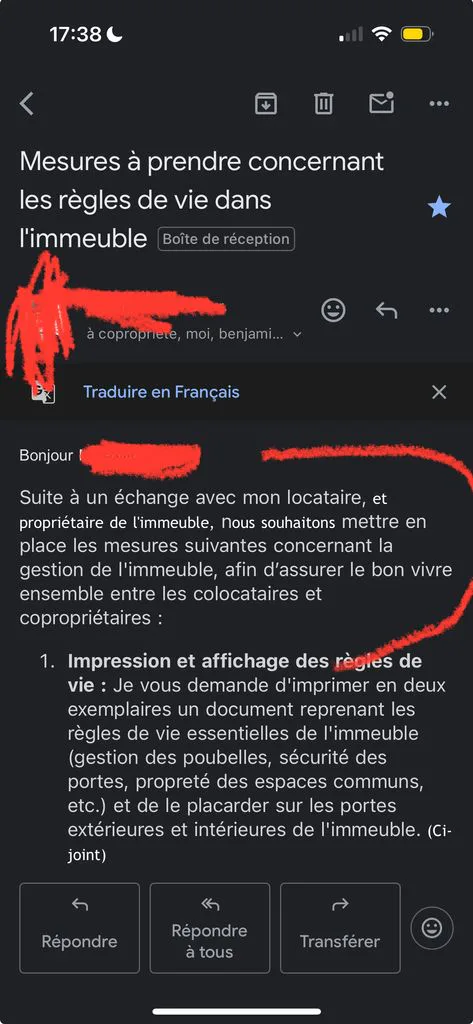Screen dimensions: 473x1024
Task: Open the top overflow menu
Action: point(439,104)
